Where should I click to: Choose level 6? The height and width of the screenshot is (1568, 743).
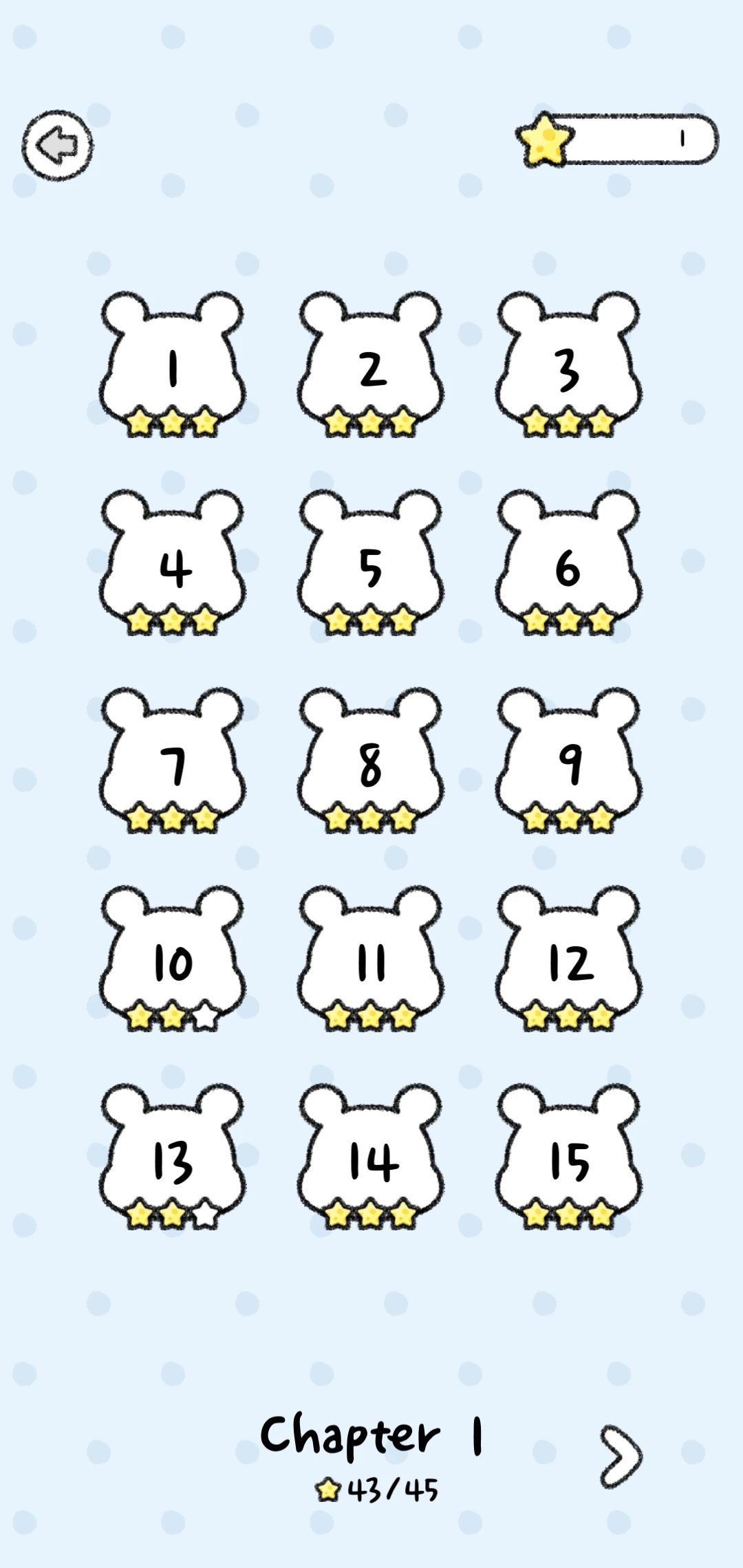568,563
